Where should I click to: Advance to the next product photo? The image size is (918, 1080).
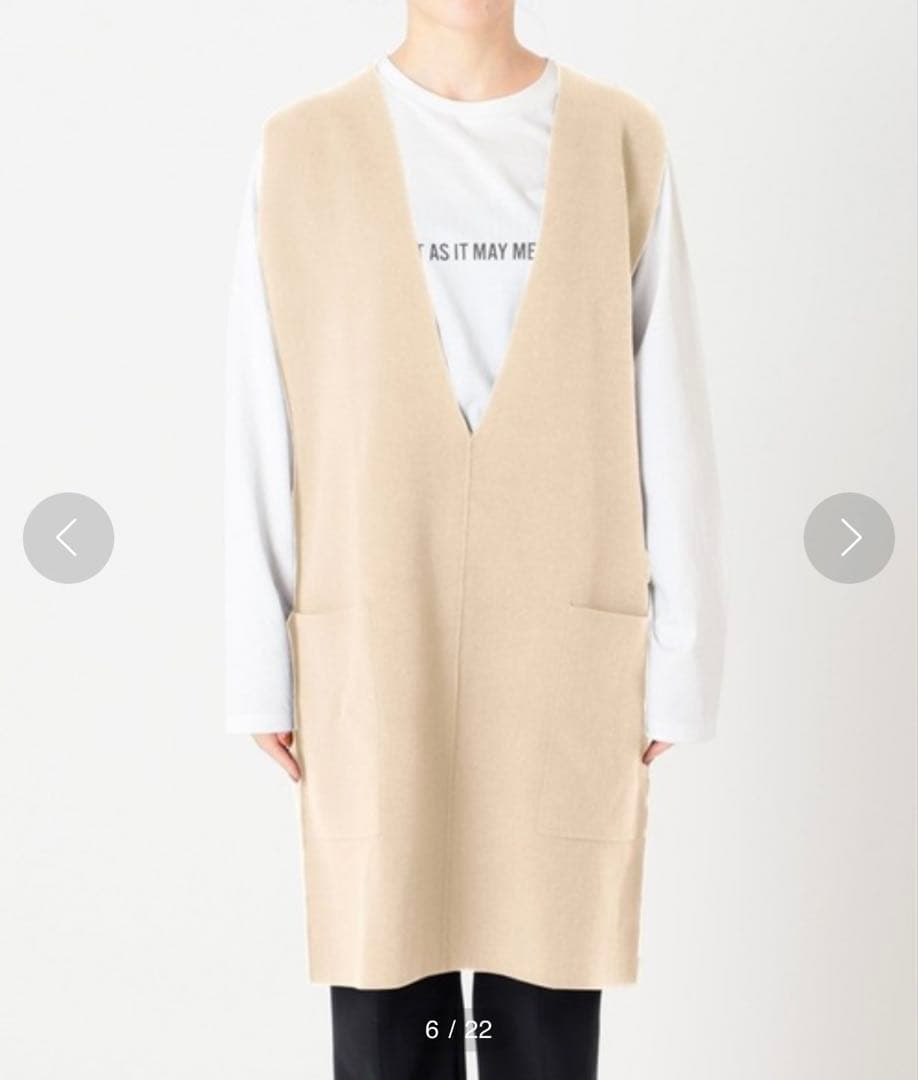849,538
